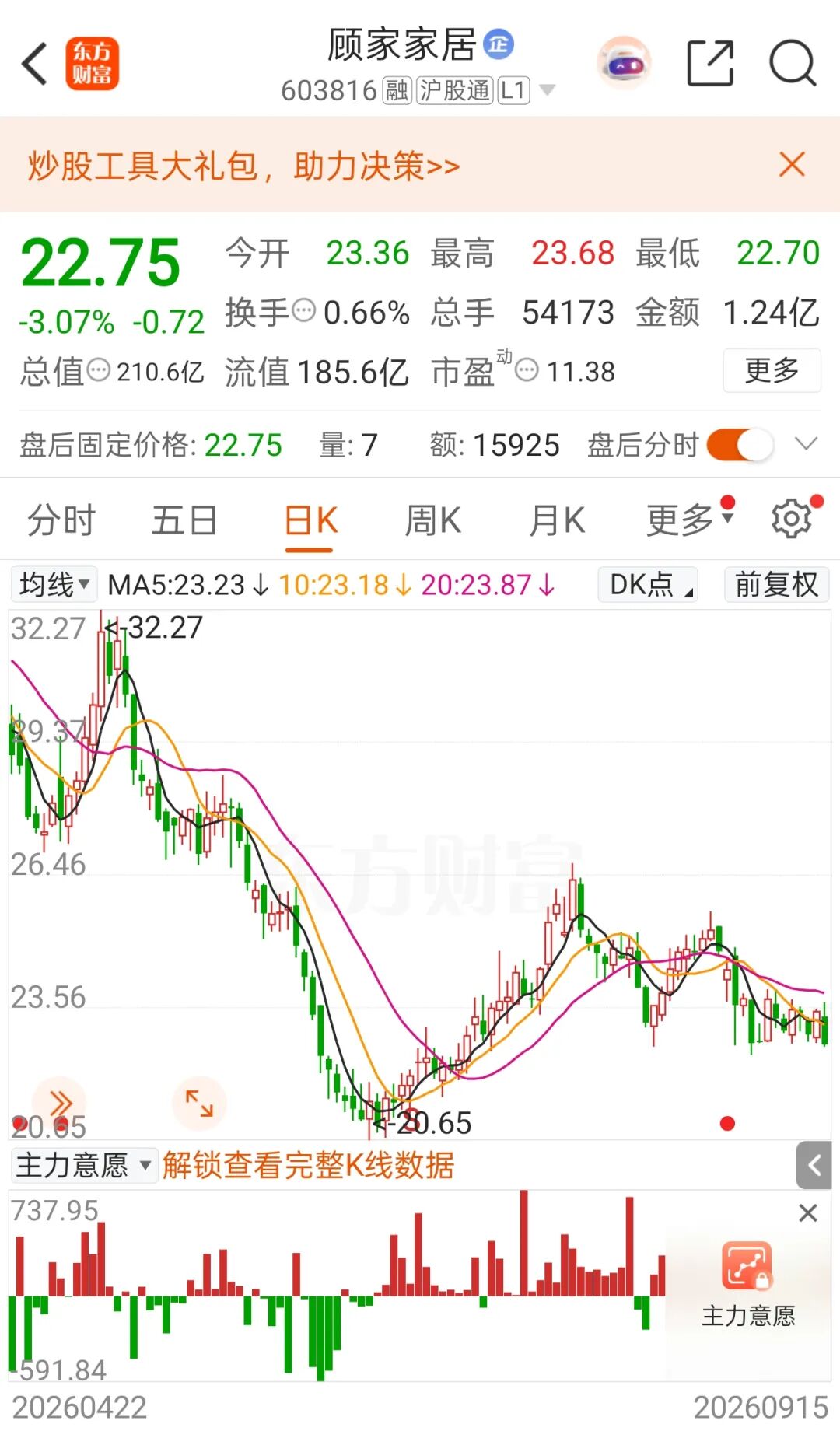
Task: Select the 周K chart tab
Action: (x=432, y=520)
